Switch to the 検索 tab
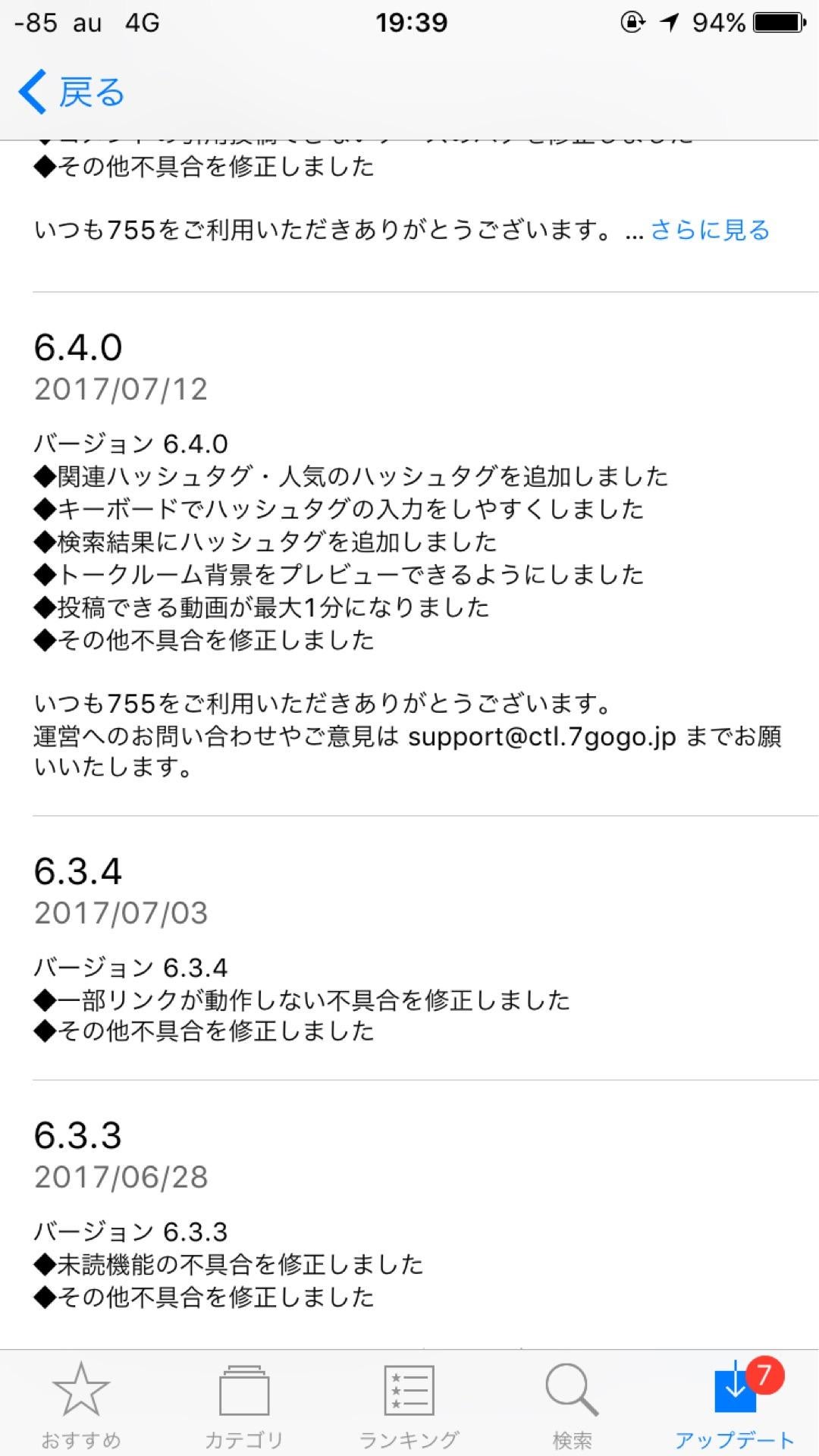 tap(572, 1403)
